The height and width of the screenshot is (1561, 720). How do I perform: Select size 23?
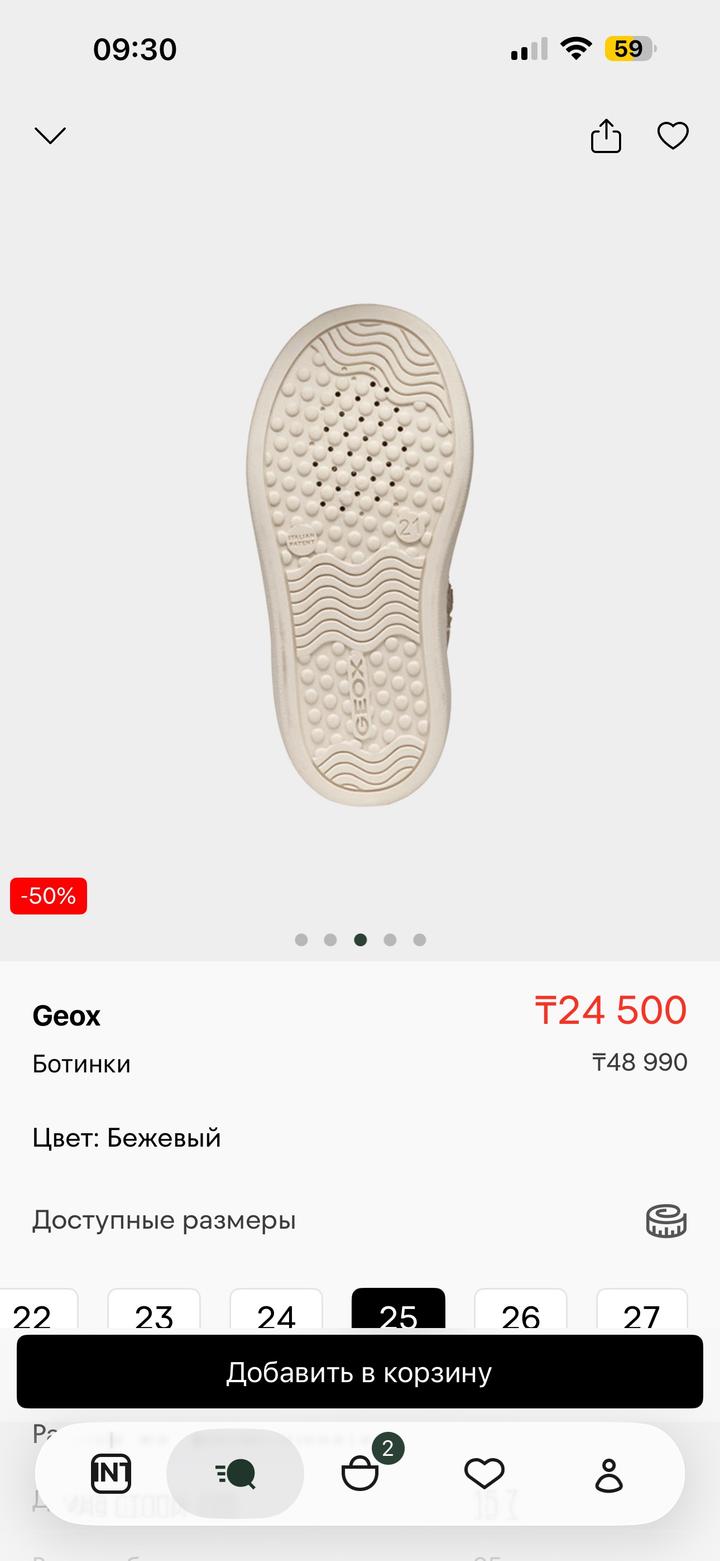pyautogui.click(x=154, y=1311)
